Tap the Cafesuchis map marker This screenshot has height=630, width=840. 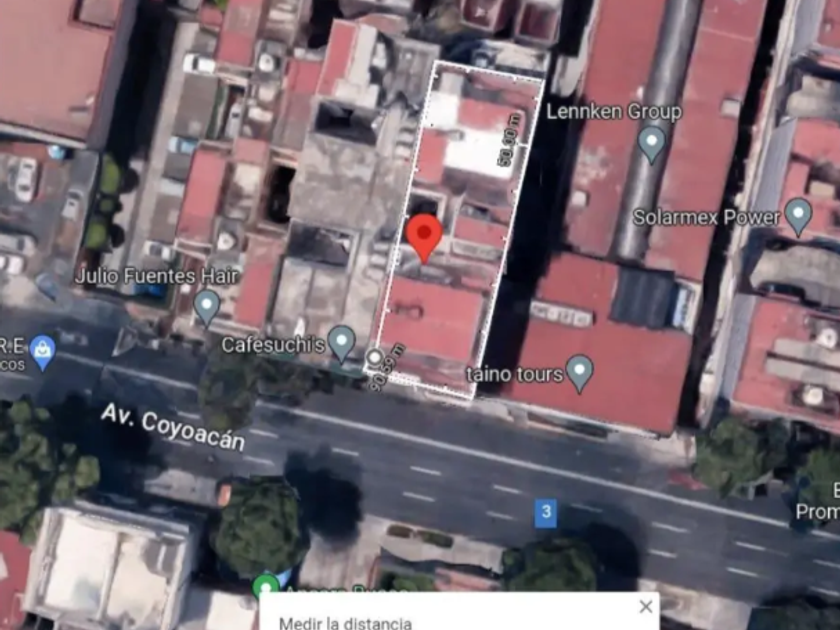(x=342, y=341)
